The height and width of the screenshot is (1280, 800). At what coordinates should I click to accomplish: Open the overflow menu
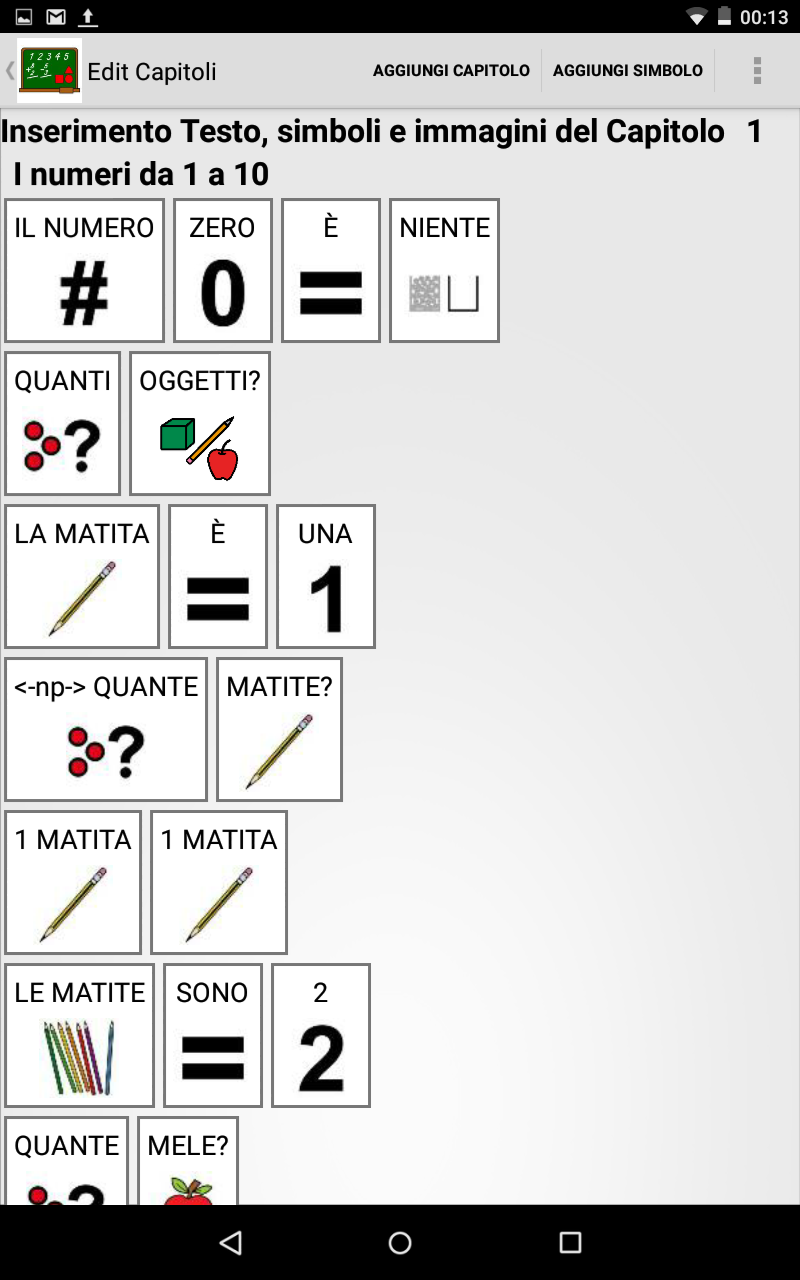pyautogui.click(x=757, y=71)
